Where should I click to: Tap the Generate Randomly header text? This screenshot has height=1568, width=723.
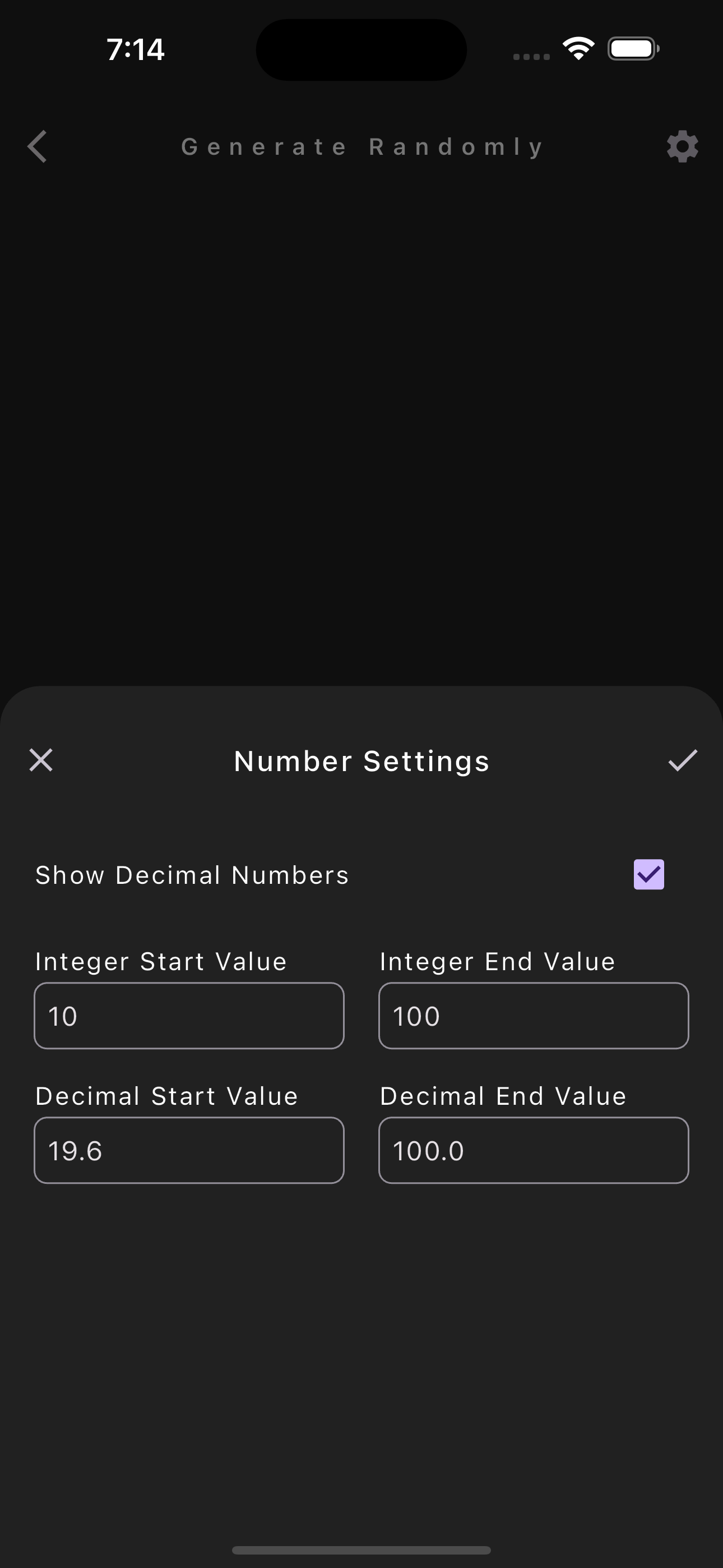[361, 146]
